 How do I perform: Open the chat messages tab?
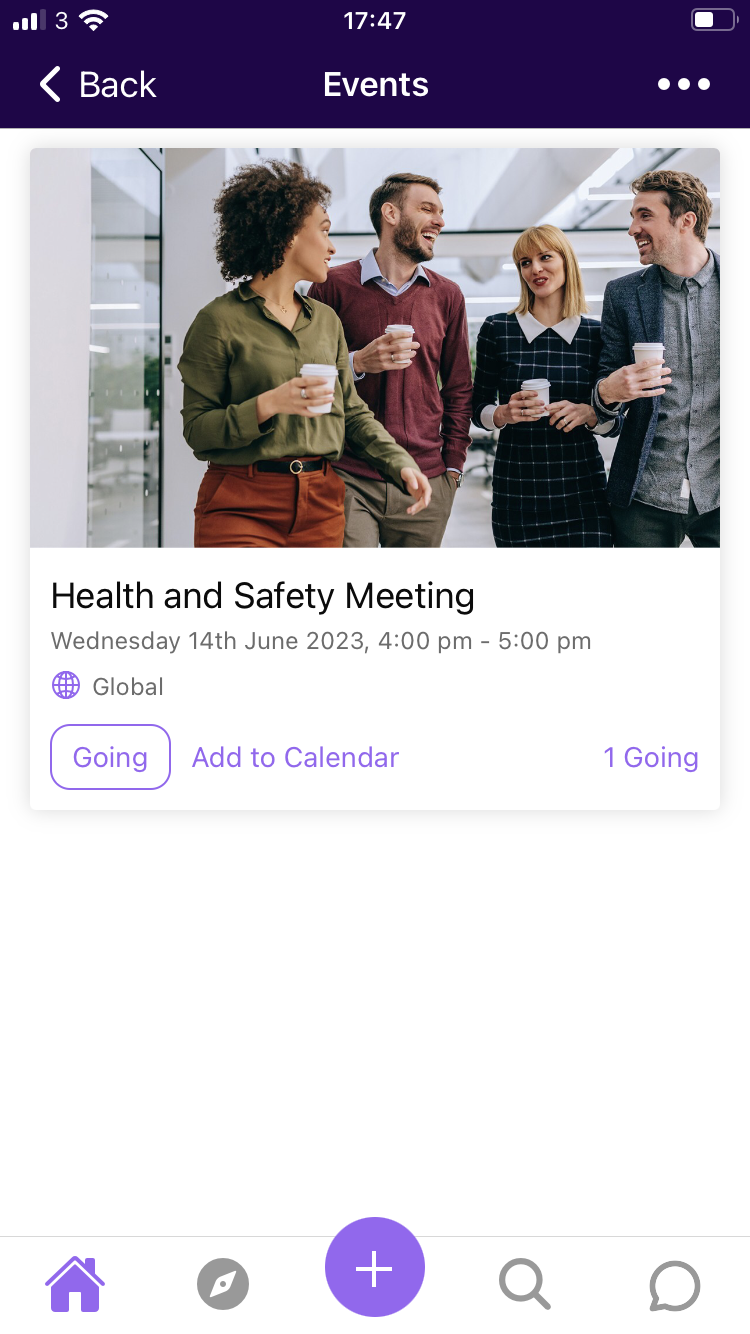[x=674, y=1284]
